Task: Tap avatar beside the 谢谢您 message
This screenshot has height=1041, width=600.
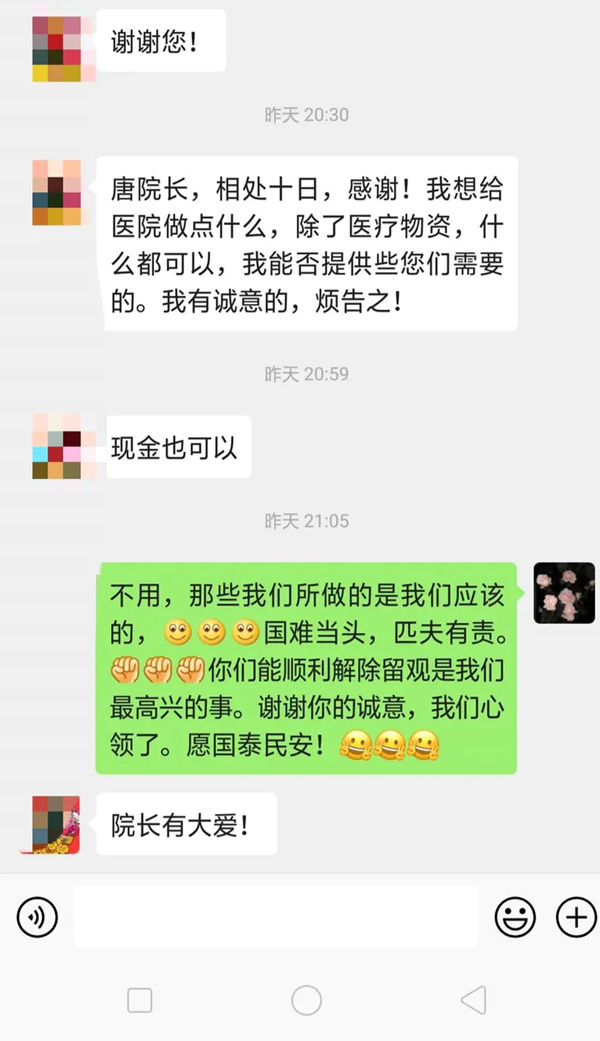Action: (x=57, y=47)
